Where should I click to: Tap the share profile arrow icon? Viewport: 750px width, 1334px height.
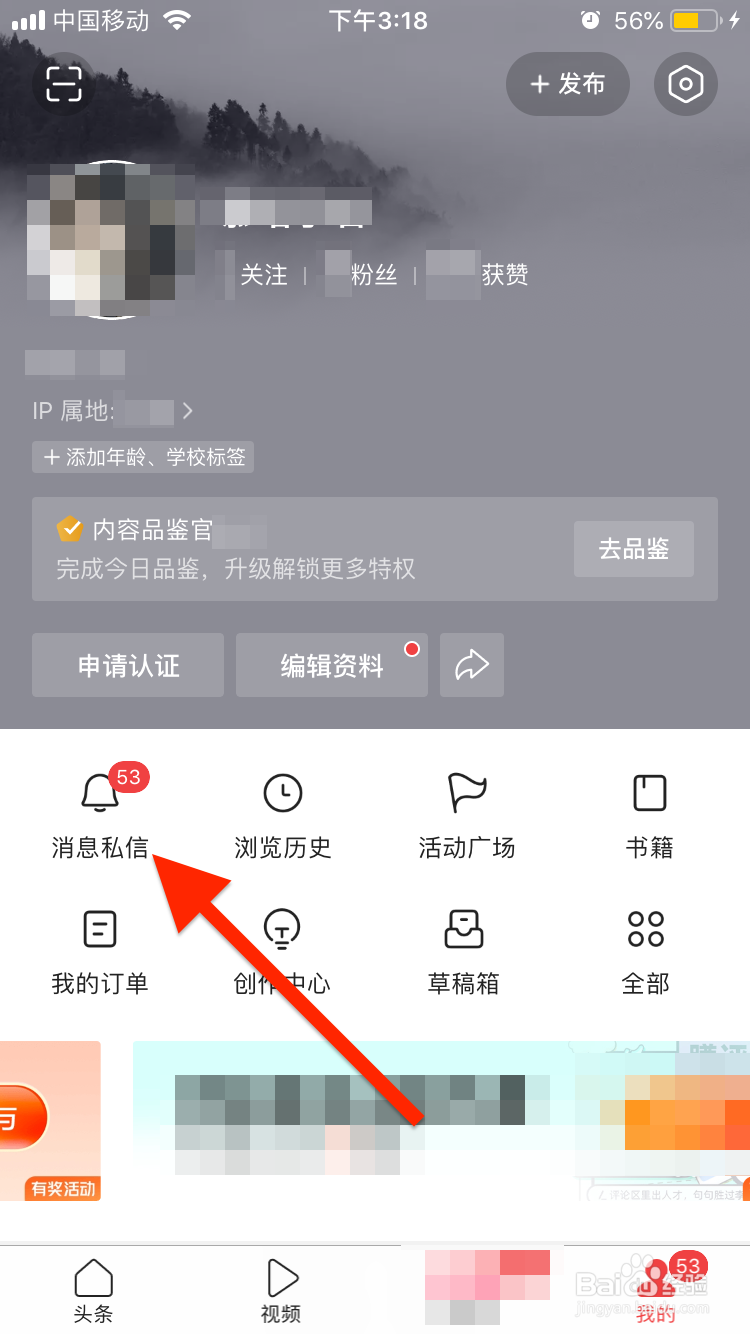click(x=471, y=665)
